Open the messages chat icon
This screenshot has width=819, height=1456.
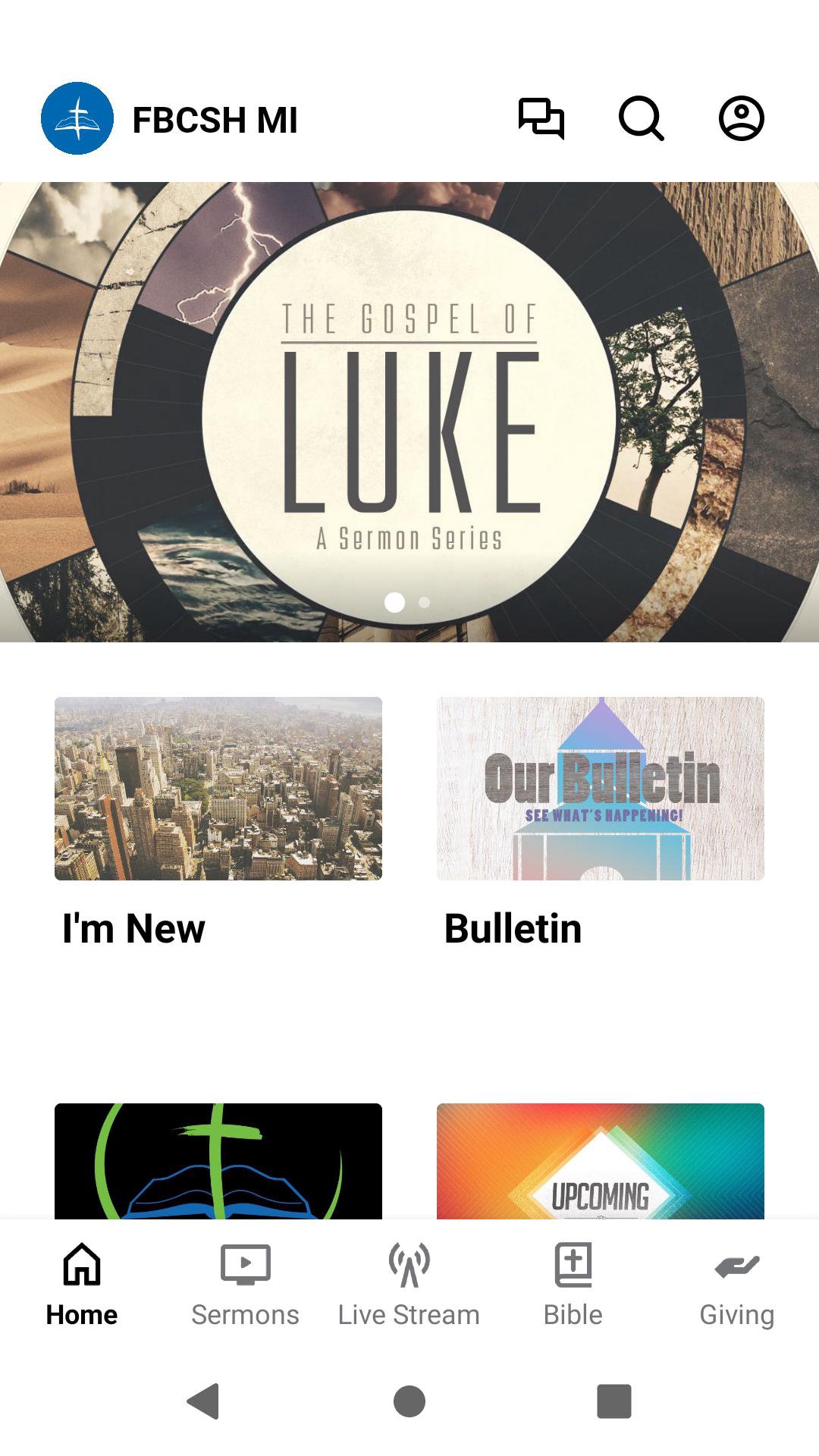tap(541, 119)
